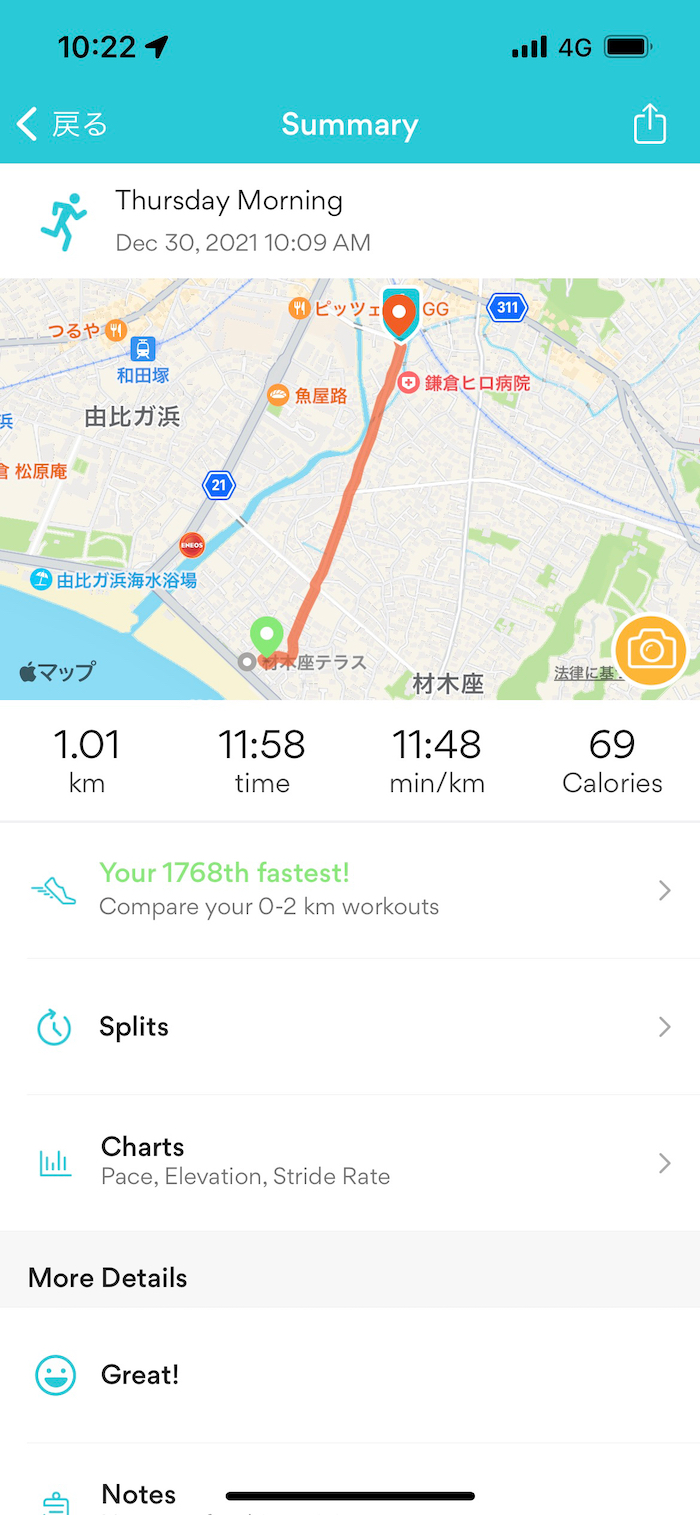The height and width of the screenshot is (1515, 700).
Task: View Pace, Elevation, Stride Rate charts
Action: (x=350, y=1161)
